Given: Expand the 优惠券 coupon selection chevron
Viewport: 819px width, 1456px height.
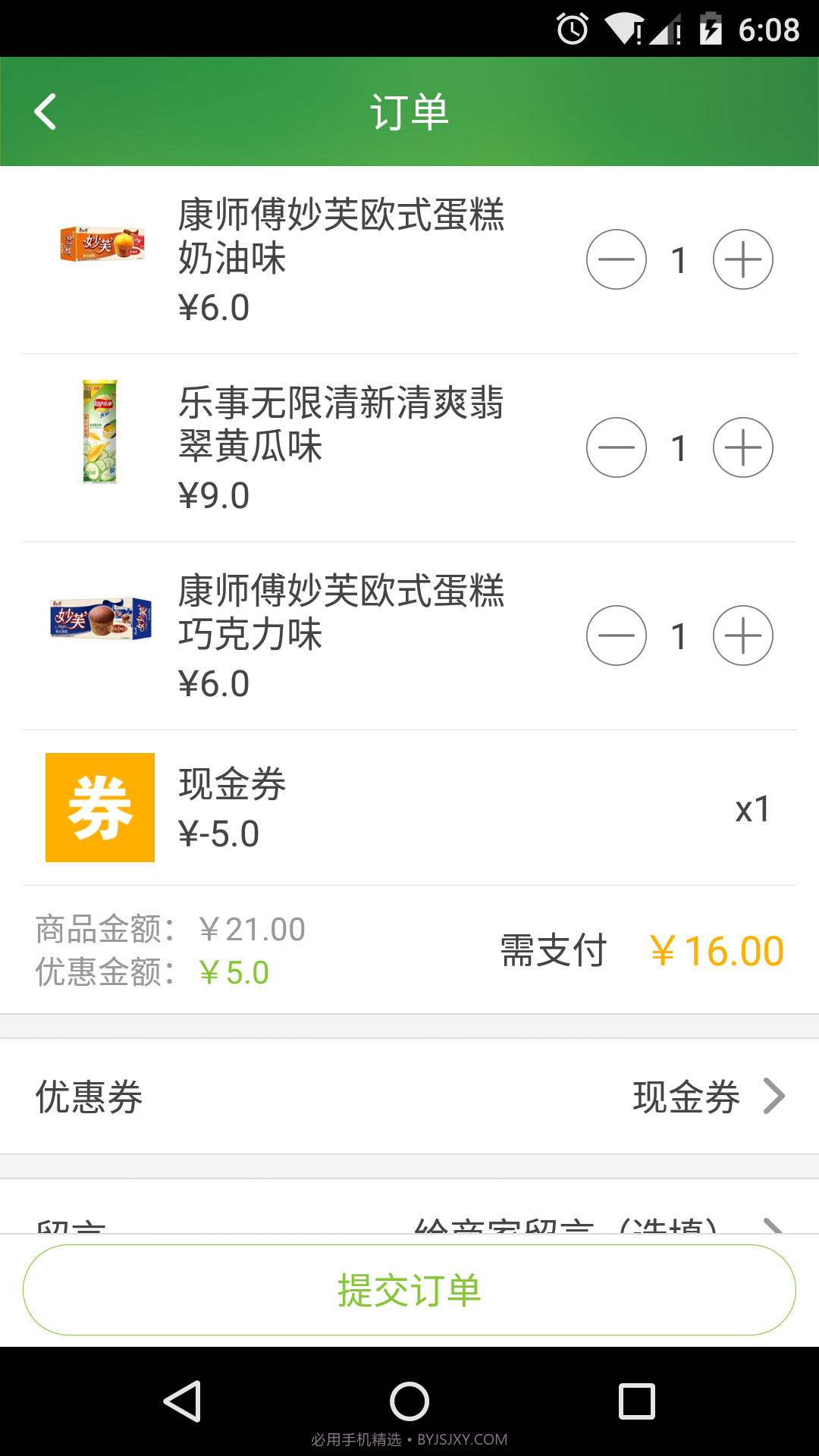Looking at the screenshot, I should click(x=775, y=1095).
